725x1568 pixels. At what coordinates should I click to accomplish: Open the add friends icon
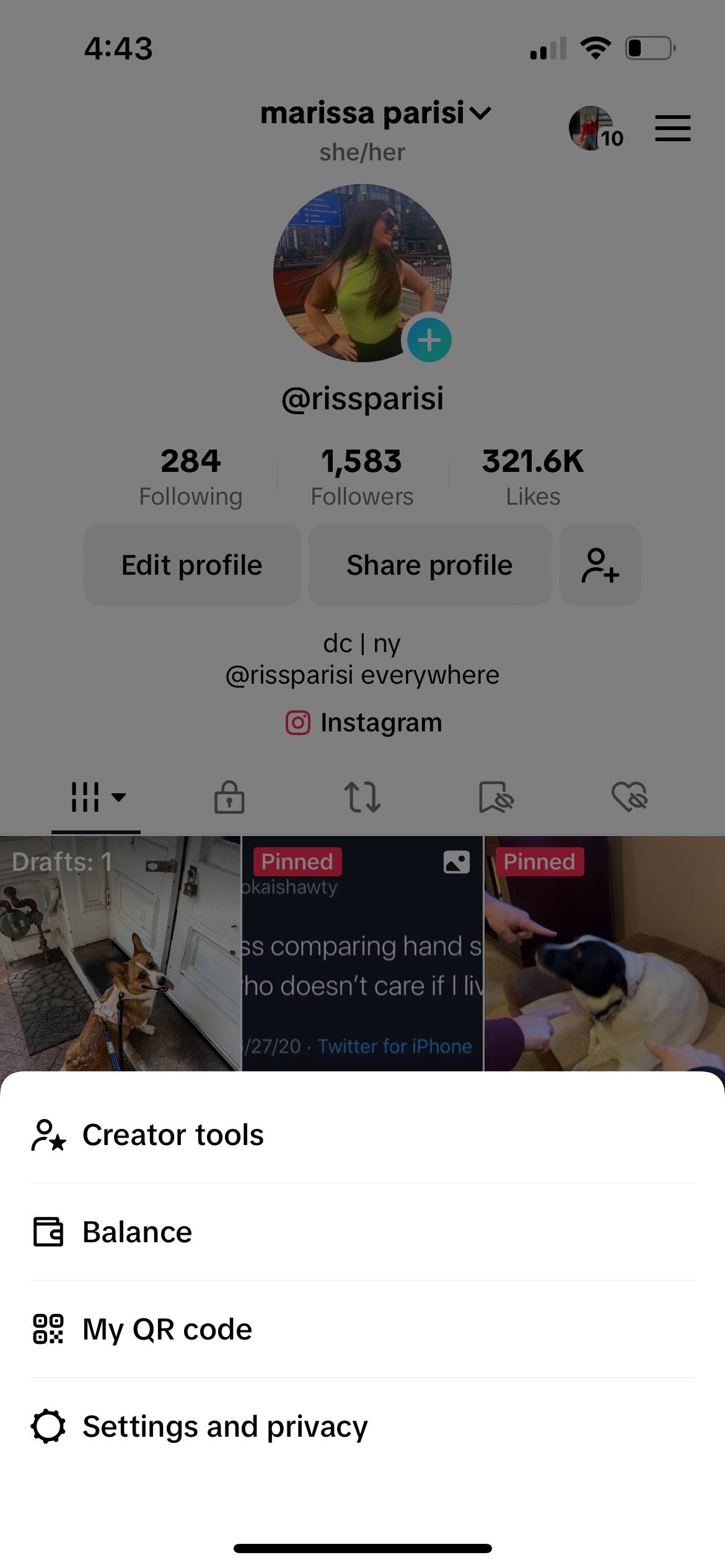point(600,565)
